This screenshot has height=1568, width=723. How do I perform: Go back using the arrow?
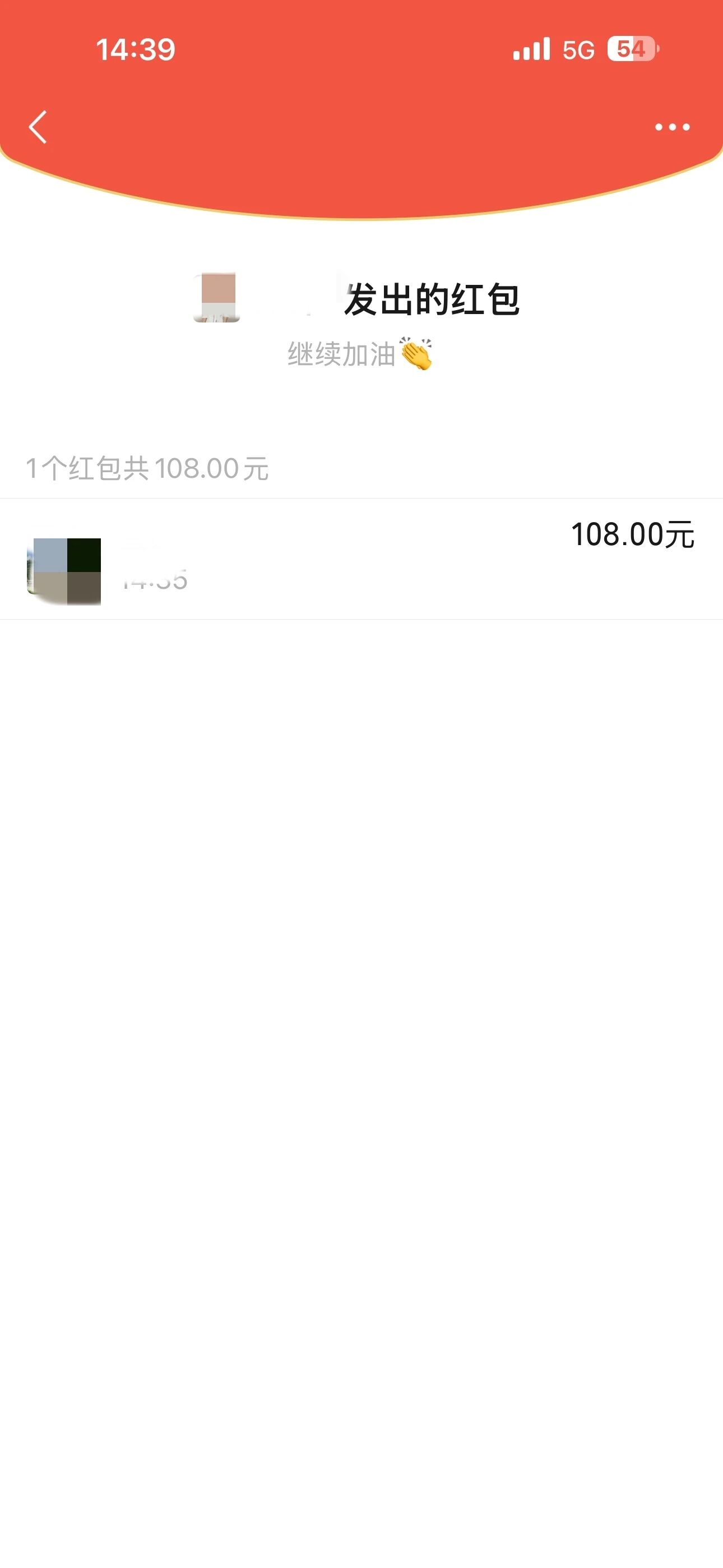[38, 127]
